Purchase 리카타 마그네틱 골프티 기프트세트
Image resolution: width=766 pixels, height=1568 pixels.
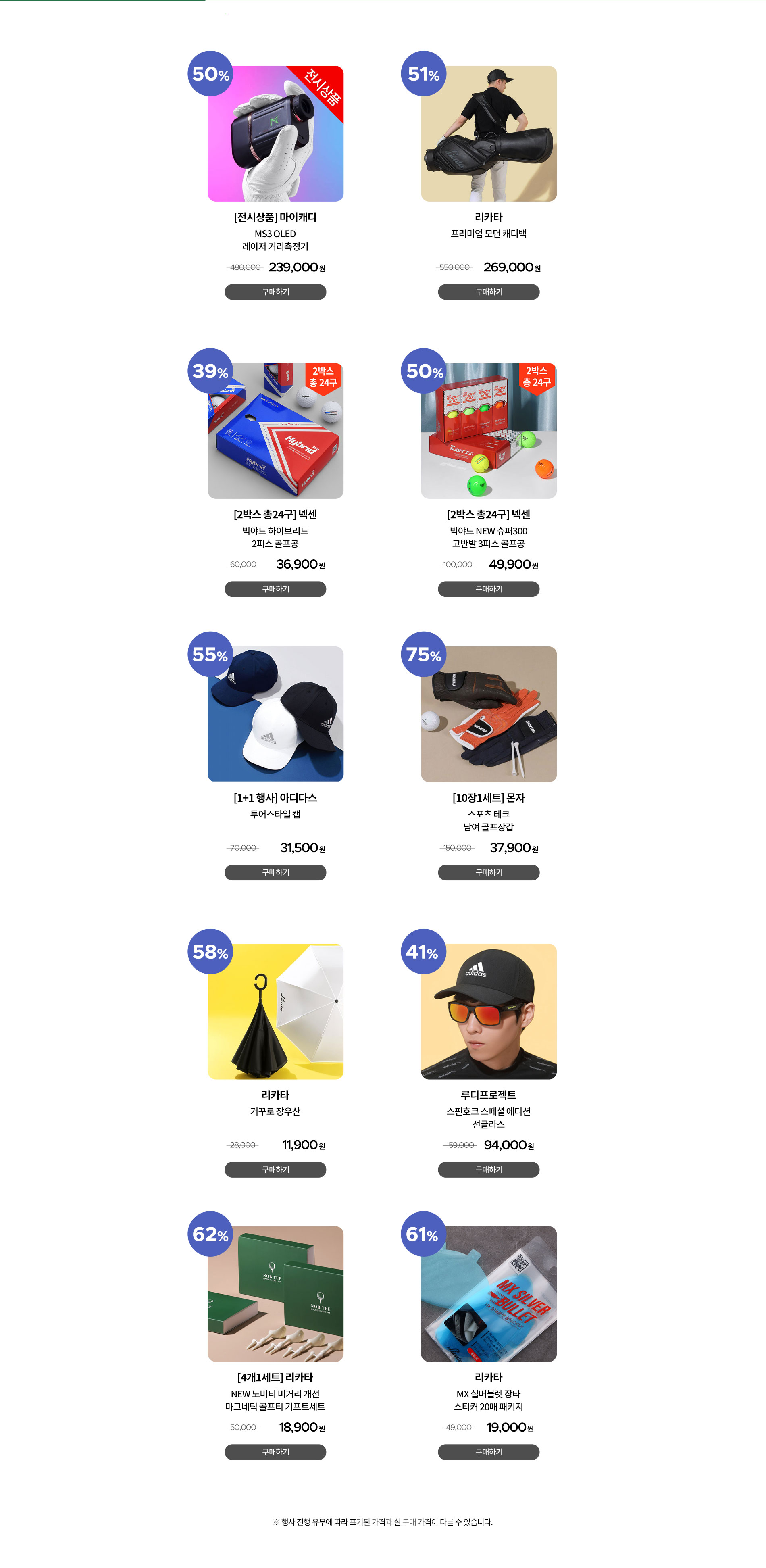275,1451
